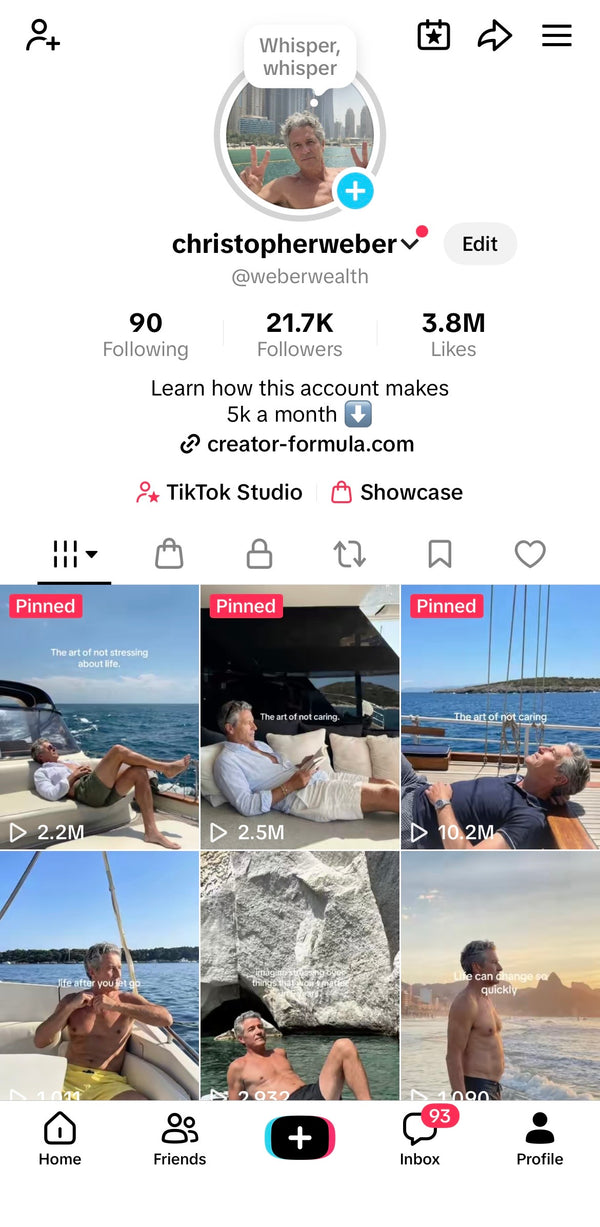Tap the Edit profile button
600x1227 pixels.
pyautogui.click(x=479, y=244)
